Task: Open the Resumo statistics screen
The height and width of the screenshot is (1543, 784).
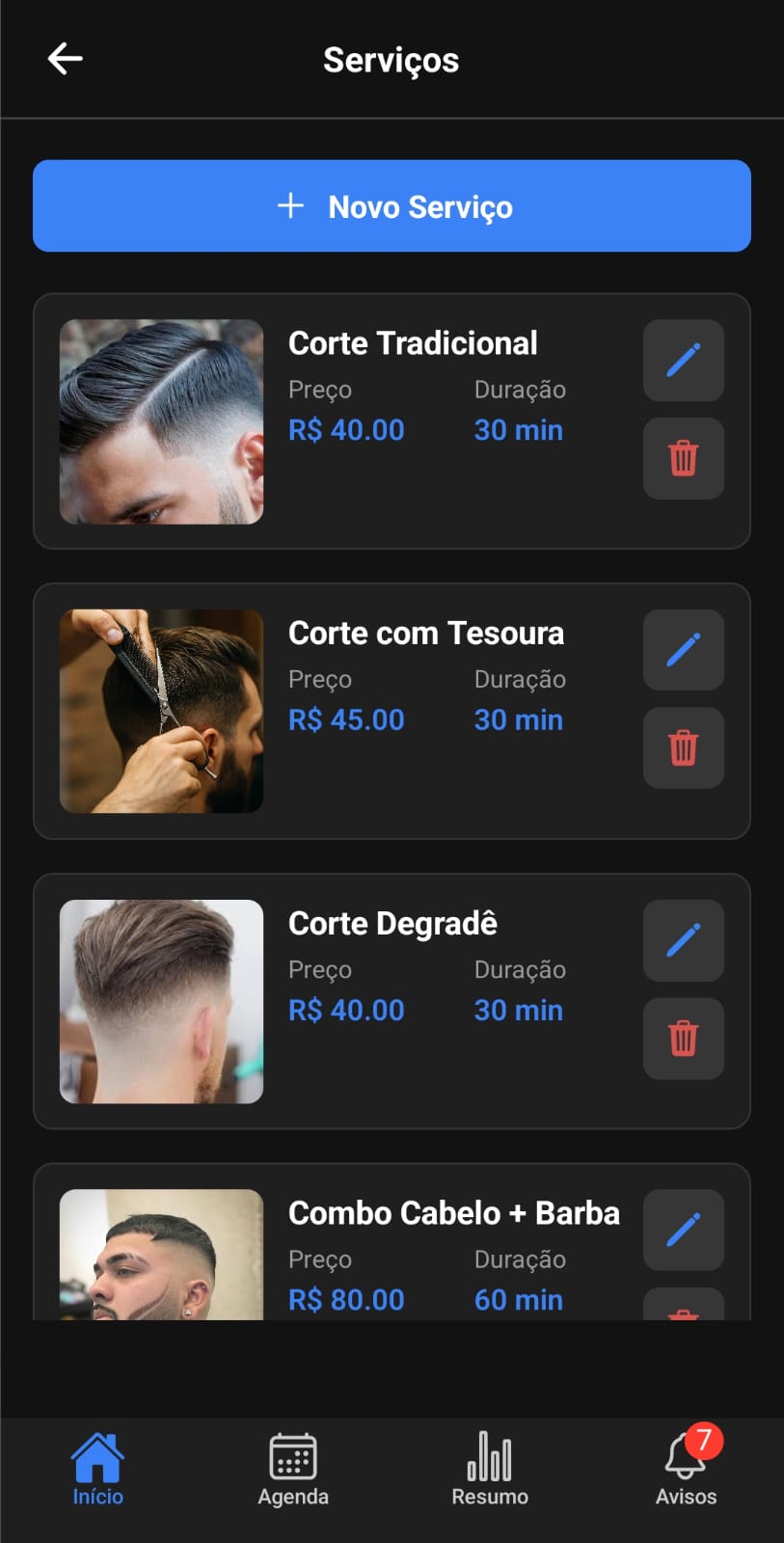Action: [489, 1466]
